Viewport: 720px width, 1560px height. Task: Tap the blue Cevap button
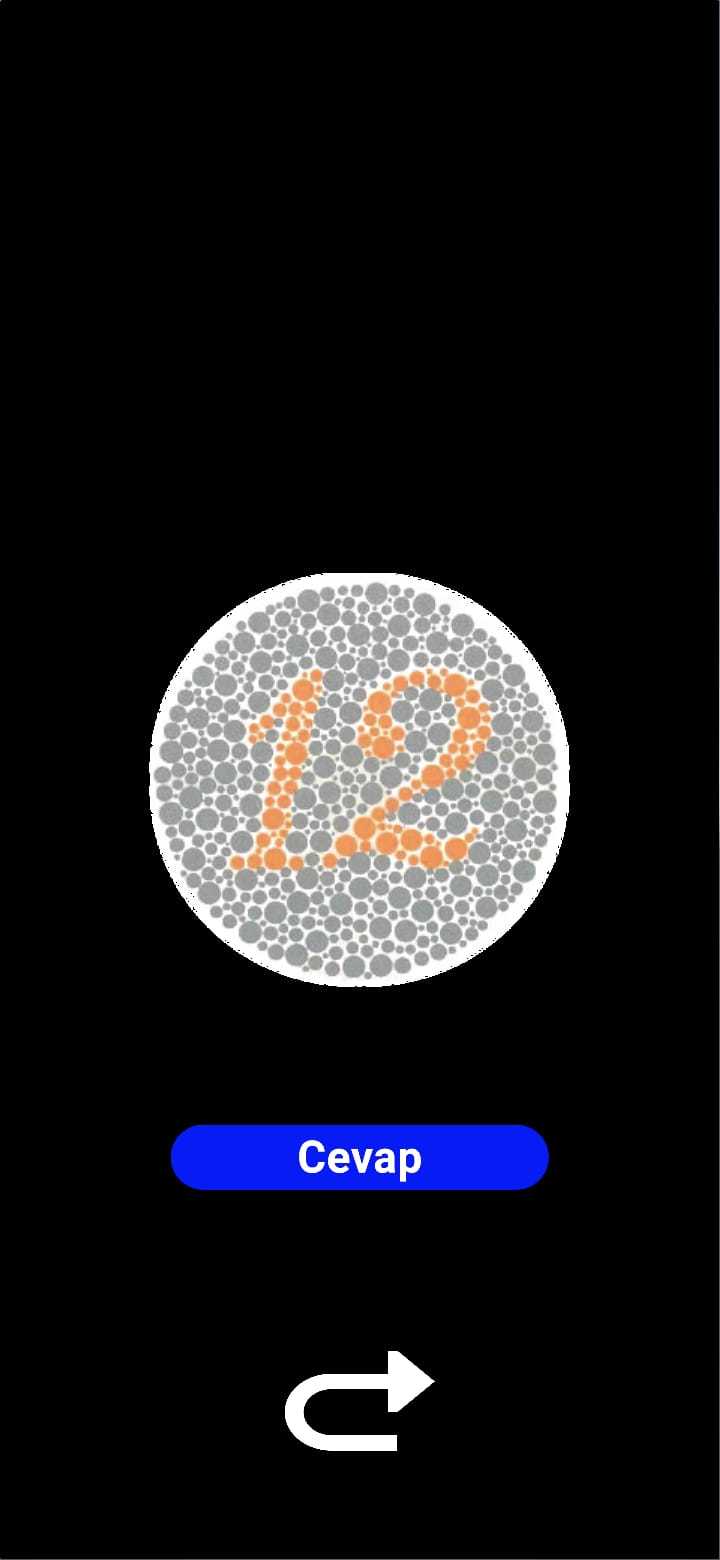click(x=360, y=1157)
